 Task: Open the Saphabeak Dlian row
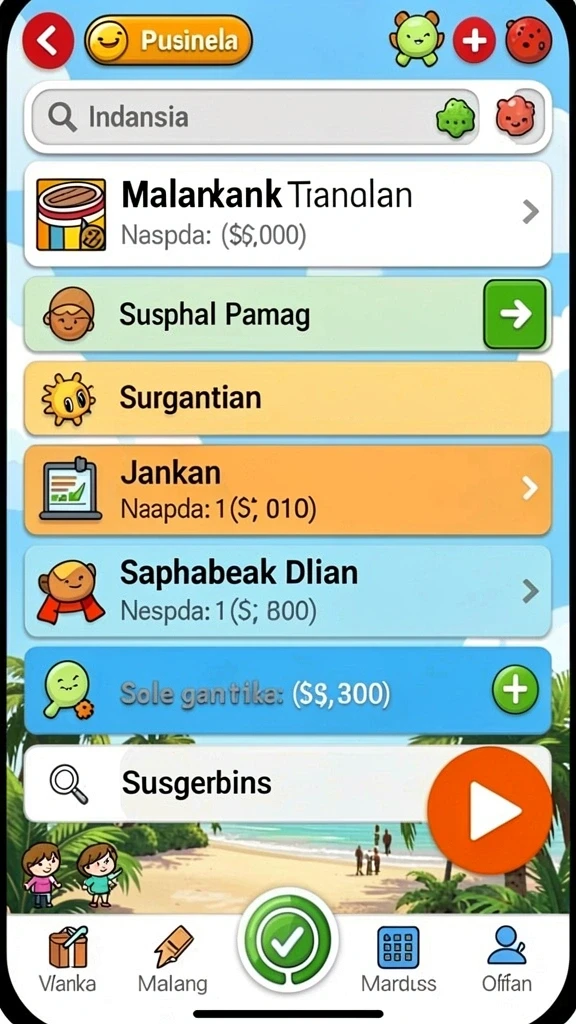(288, 591)
